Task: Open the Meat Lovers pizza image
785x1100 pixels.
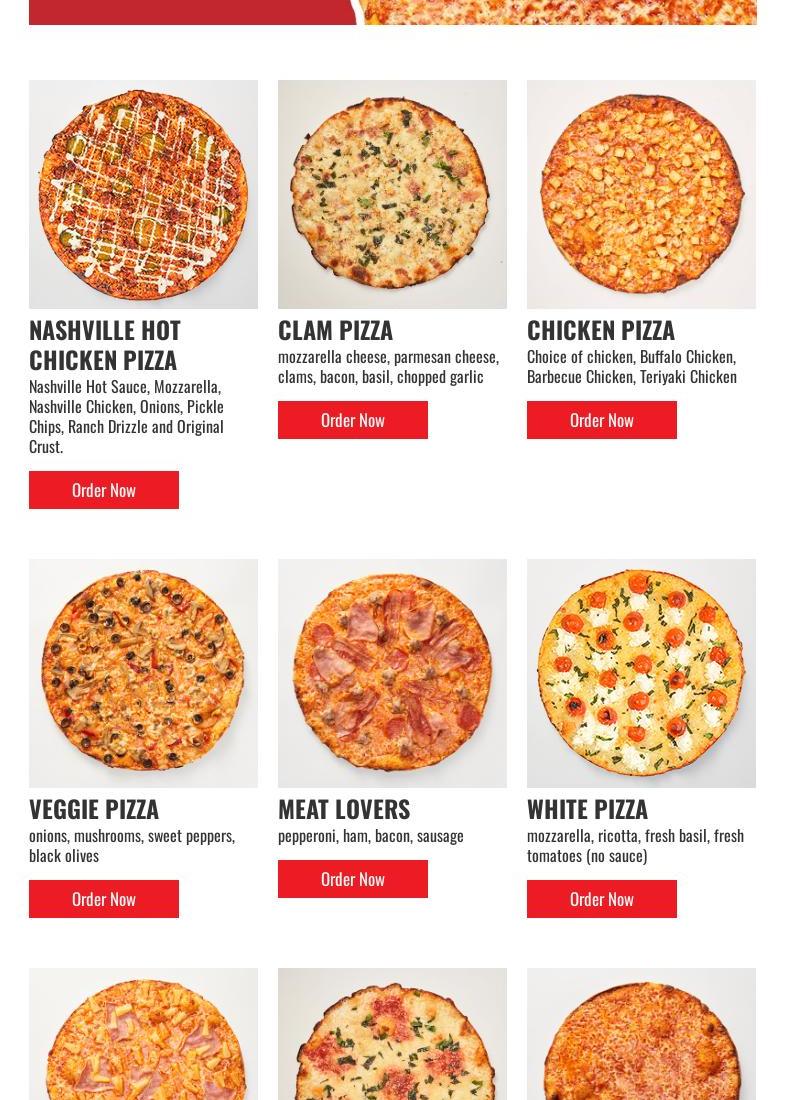Action: [392, 673]
